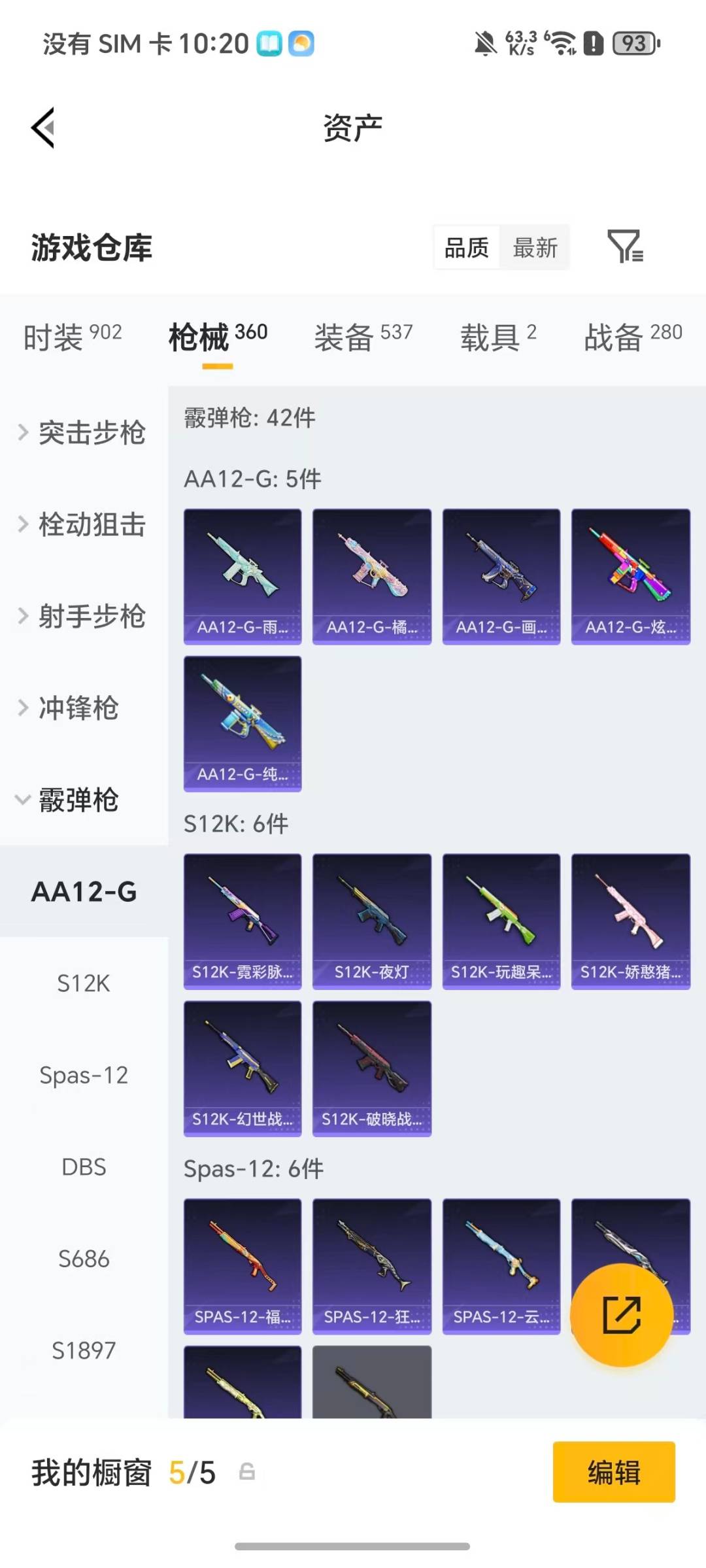This screenshot has height=1568, width=706.
Task: Open the AA12-G-炫 rainbow skin tile
Action: coord(631,576)
